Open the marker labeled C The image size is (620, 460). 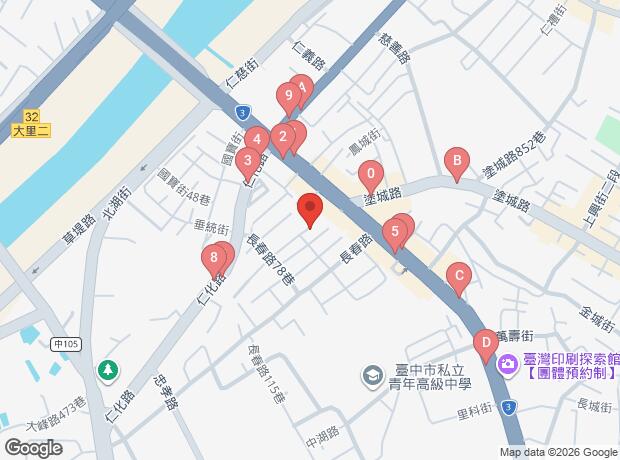459,275
